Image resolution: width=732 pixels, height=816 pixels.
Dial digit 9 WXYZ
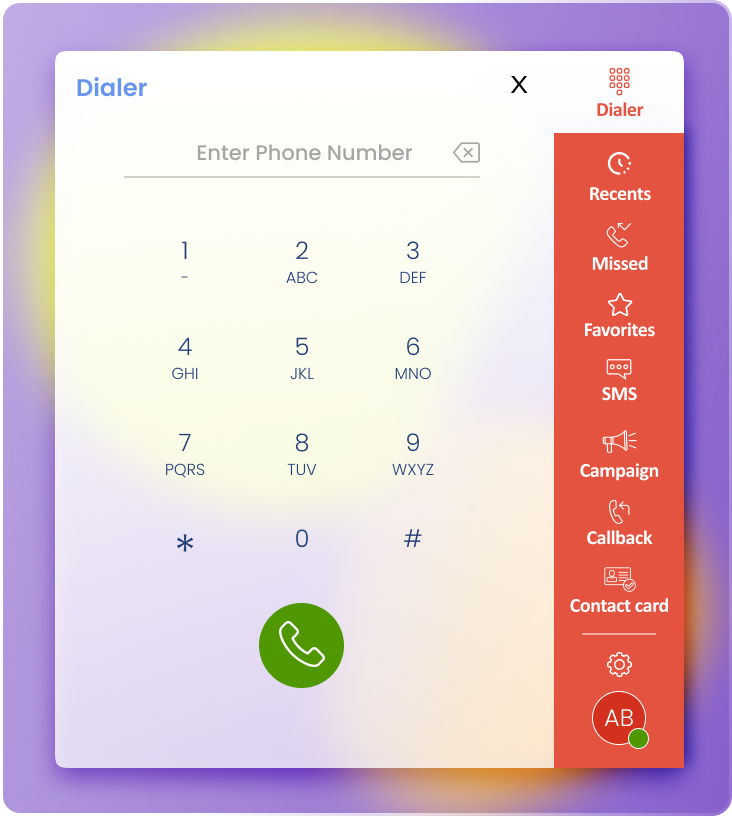(412, 454)
